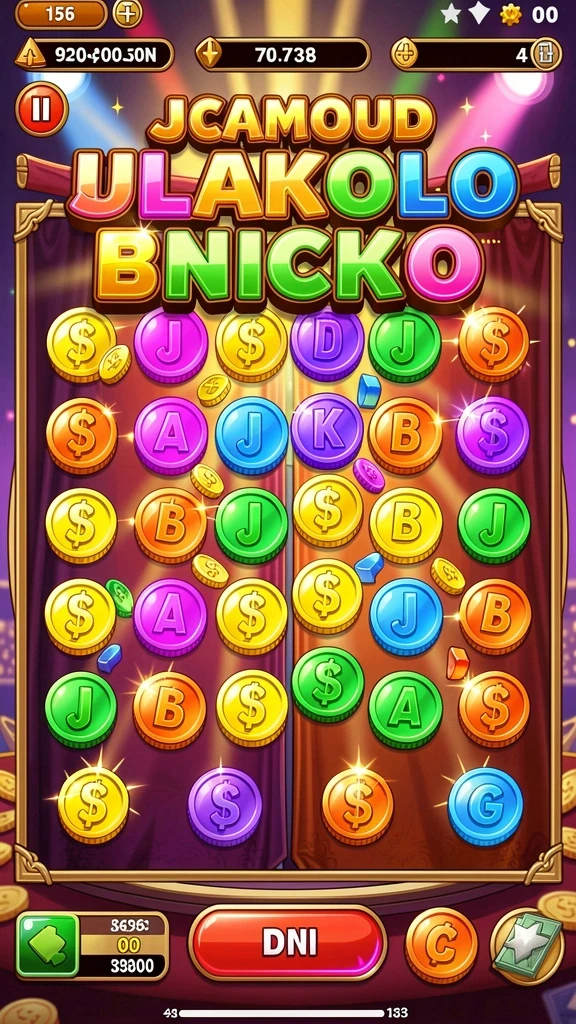
Task: Hit the red DNI button
Action: pyautogui.click(x=288, y=943)
